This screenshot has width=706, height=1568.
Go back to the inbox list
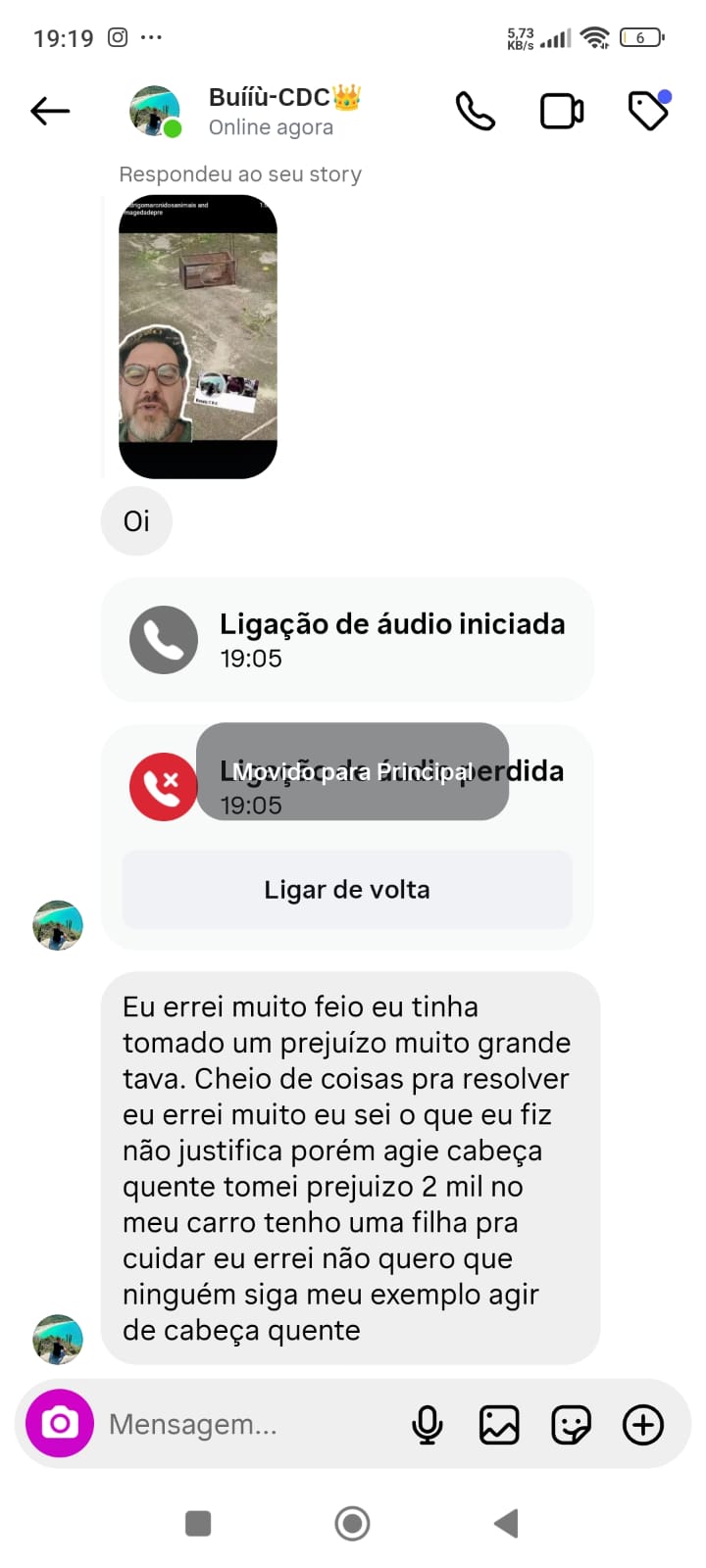point(50,111)
